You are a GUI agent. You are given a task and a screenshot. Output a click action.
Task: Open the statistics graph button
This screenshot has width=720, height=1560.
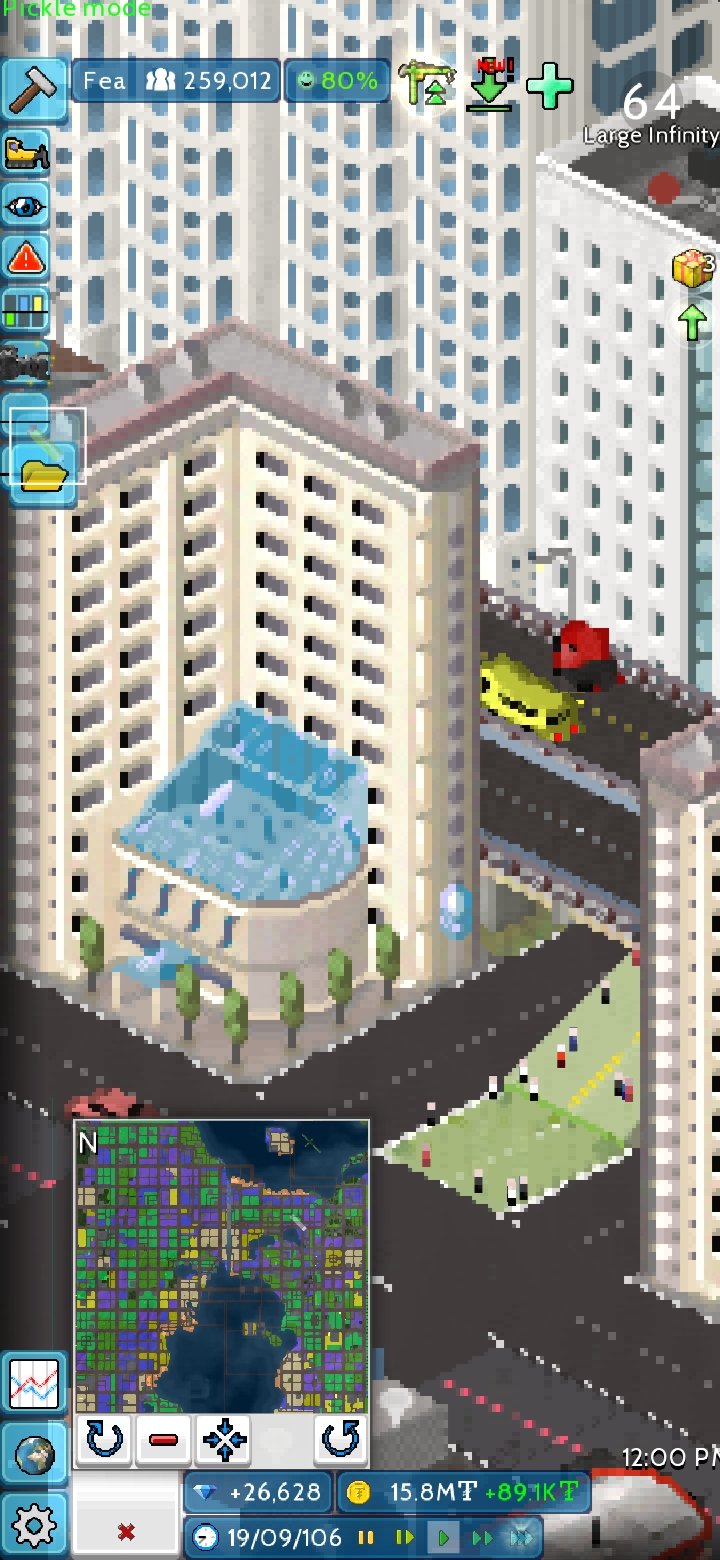(x=34, y=1384)
